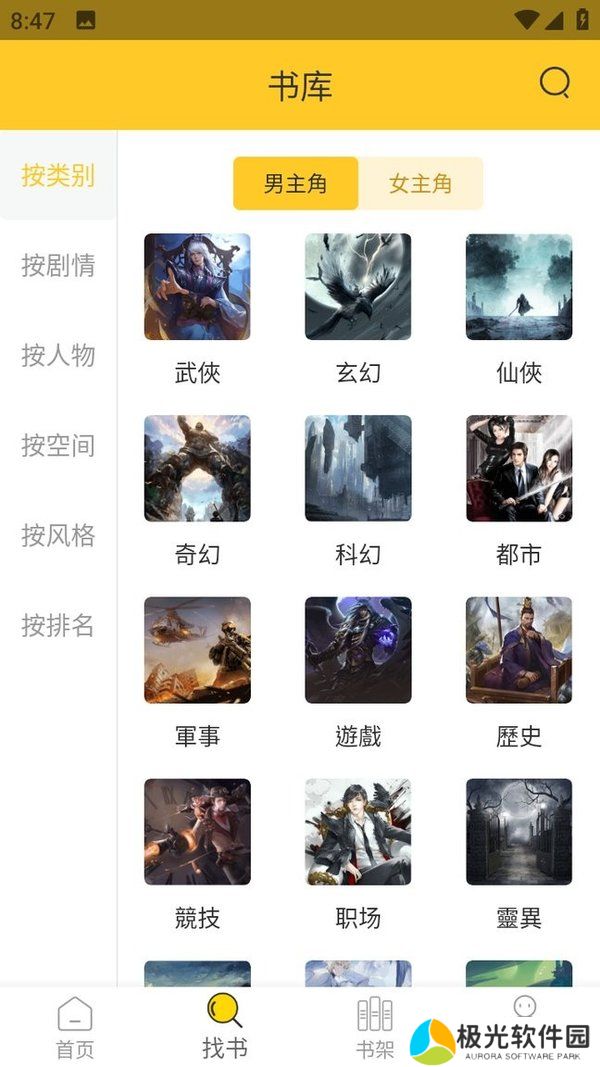Image resolution: width=600 pixels, height=1067 pixels.
Task: Switch to the 男主角 segment
Action: pos(295,183)
